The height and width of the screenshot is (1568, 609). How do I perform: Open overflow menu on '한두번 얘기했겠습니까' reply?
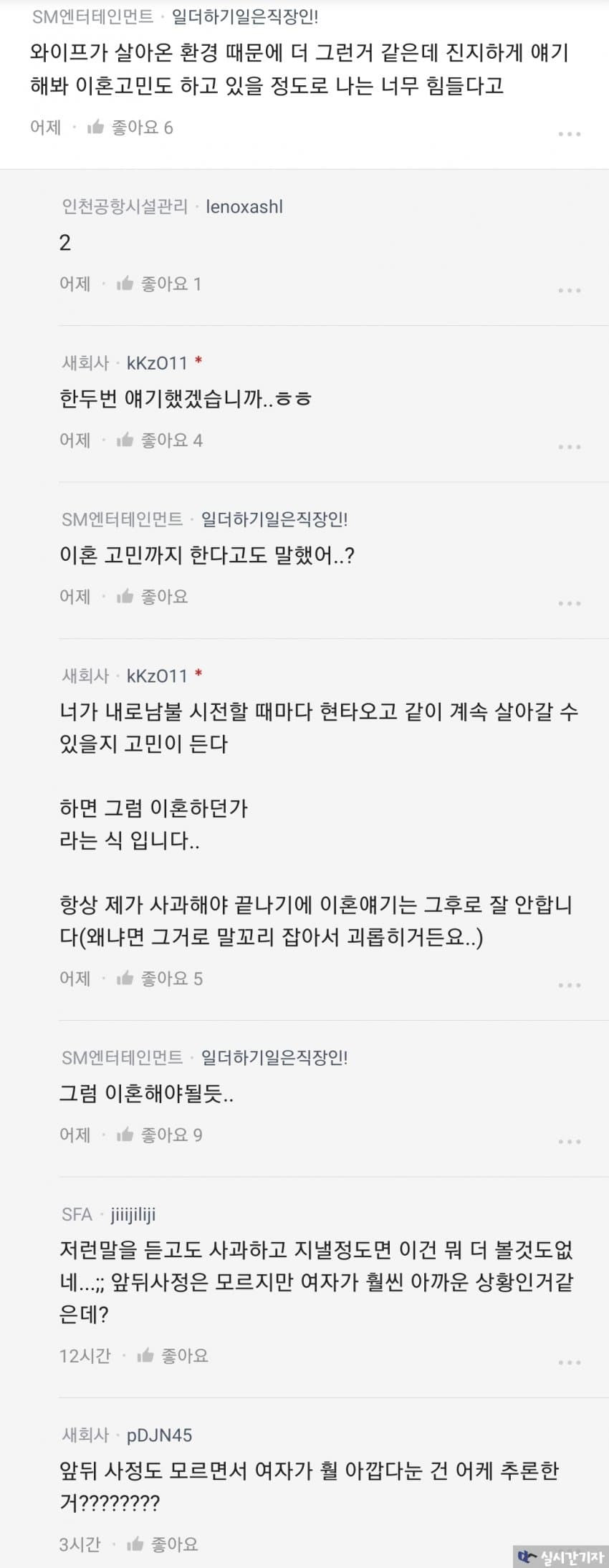(x=569, y=447)
